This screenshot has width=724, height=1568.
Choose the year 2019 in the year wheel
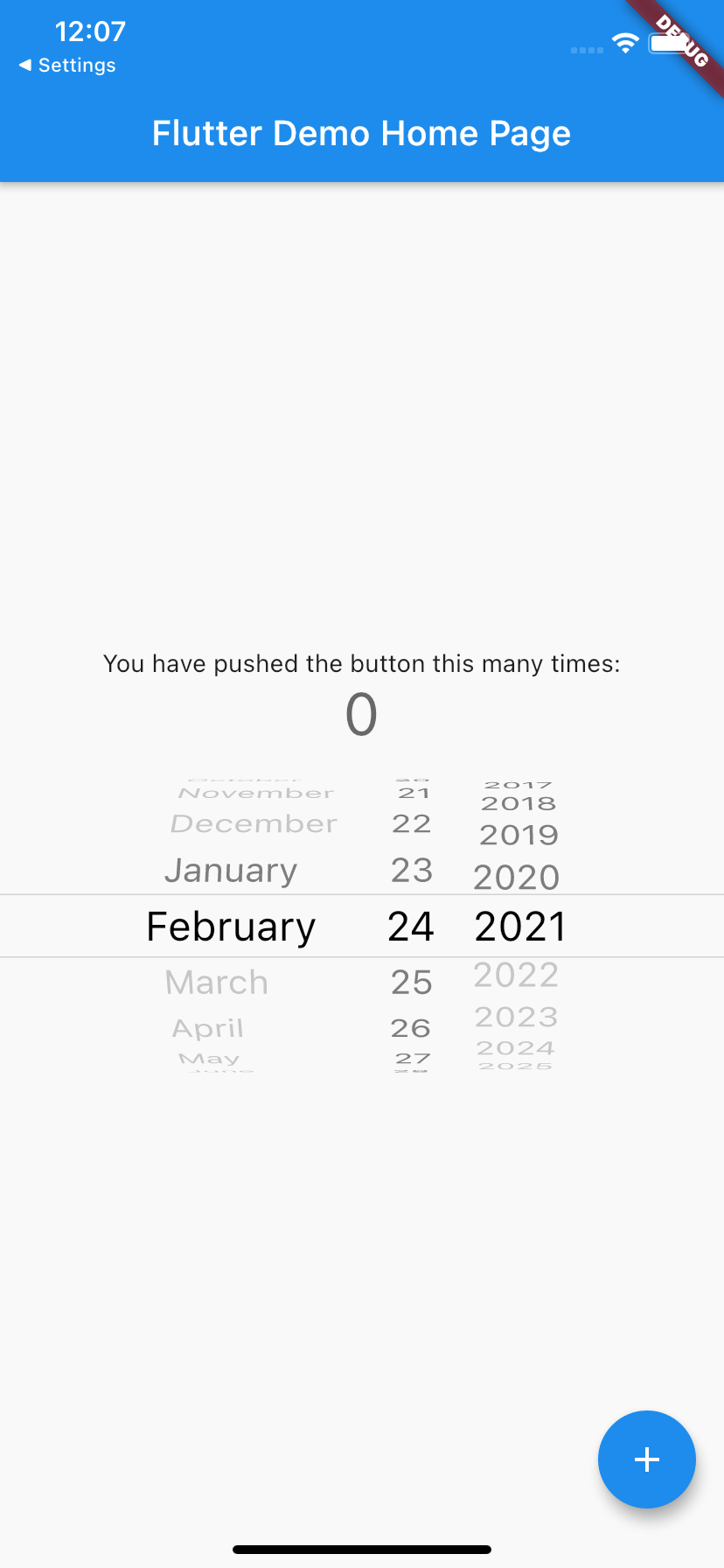[519, 834]
